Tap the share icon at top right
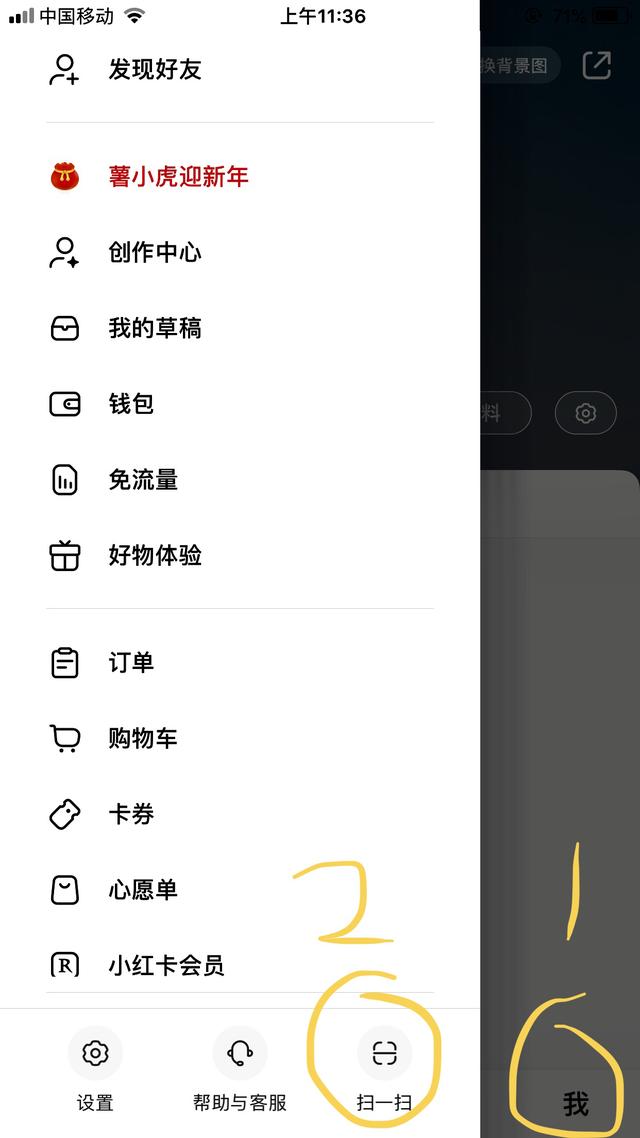This screenshot has width=640, height=1138. pyautogui.click(x=597, y=66)
